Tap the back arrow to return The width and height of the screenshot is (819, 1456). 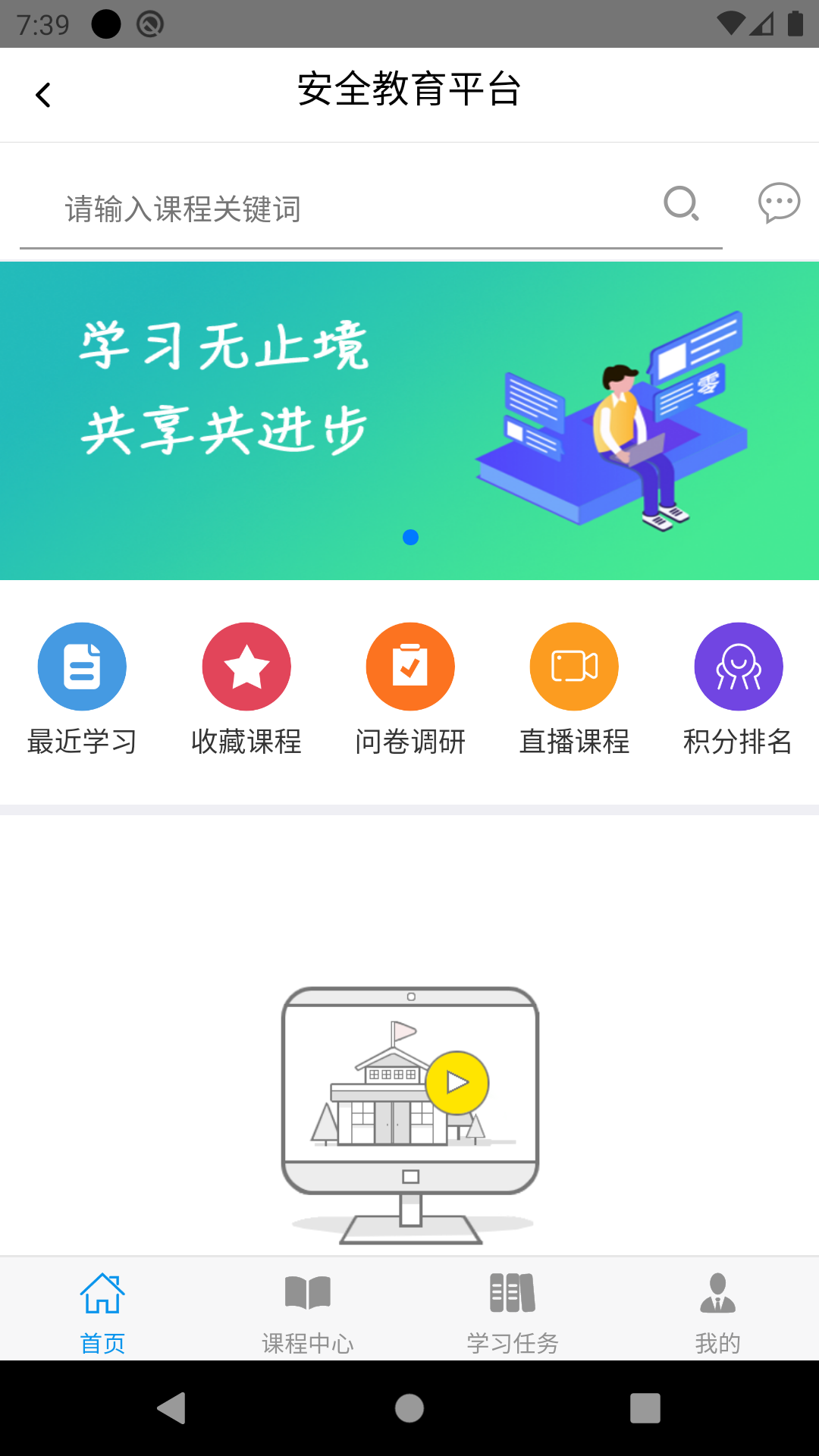pyautogui.click(x=43, y=94)
